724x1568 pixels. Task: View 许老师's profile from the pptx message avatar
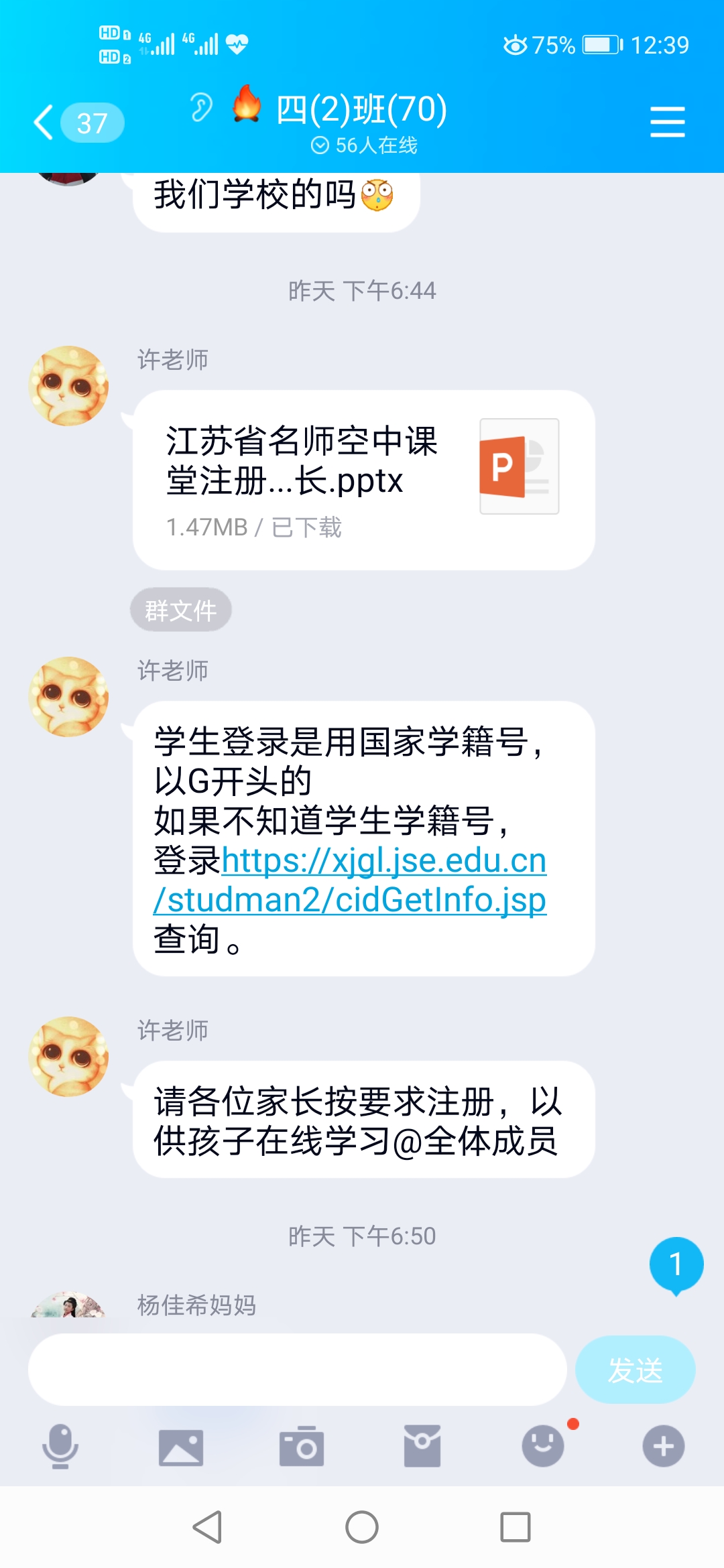click(x=68, y=386)
